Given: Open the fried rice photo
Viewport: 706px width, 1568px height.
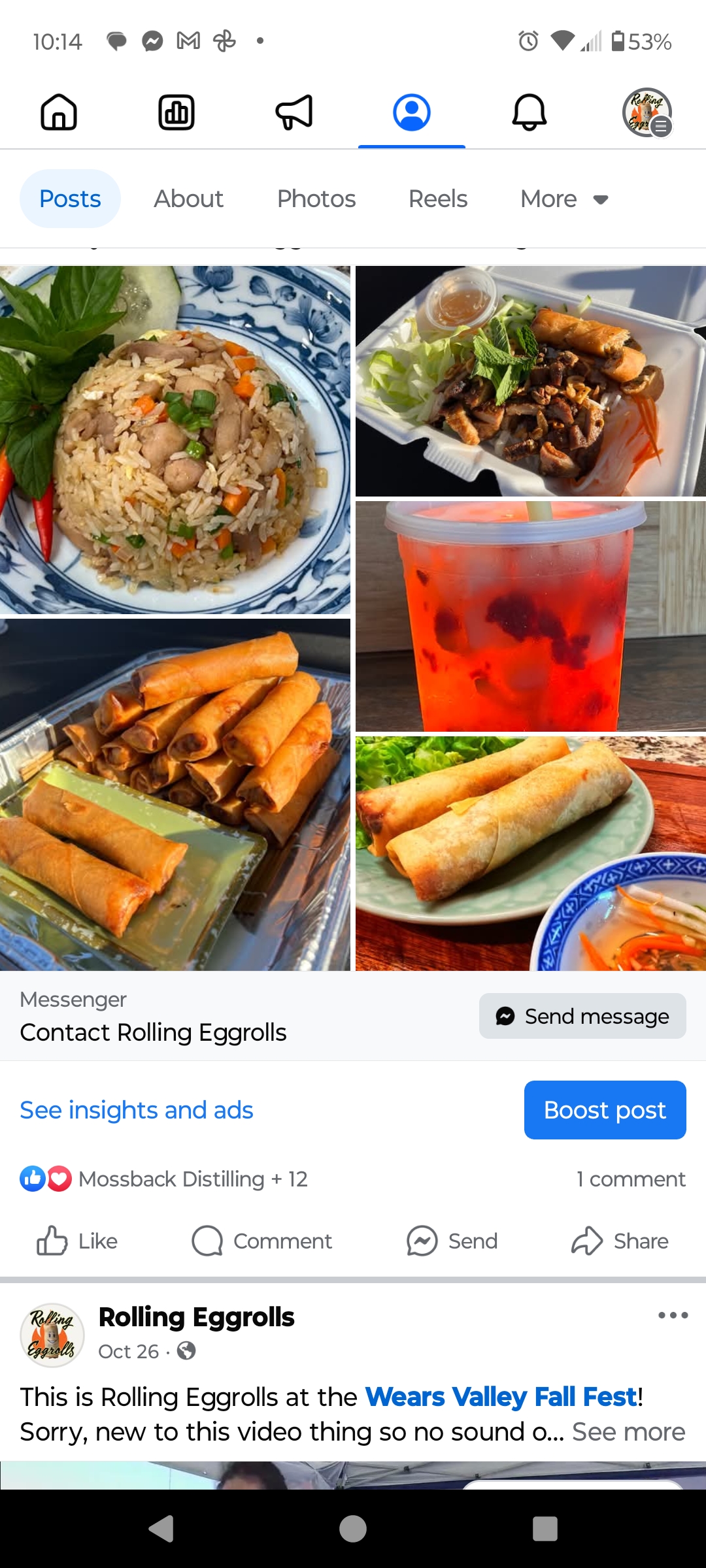Looking at the screenshot, I should (175, 440).
